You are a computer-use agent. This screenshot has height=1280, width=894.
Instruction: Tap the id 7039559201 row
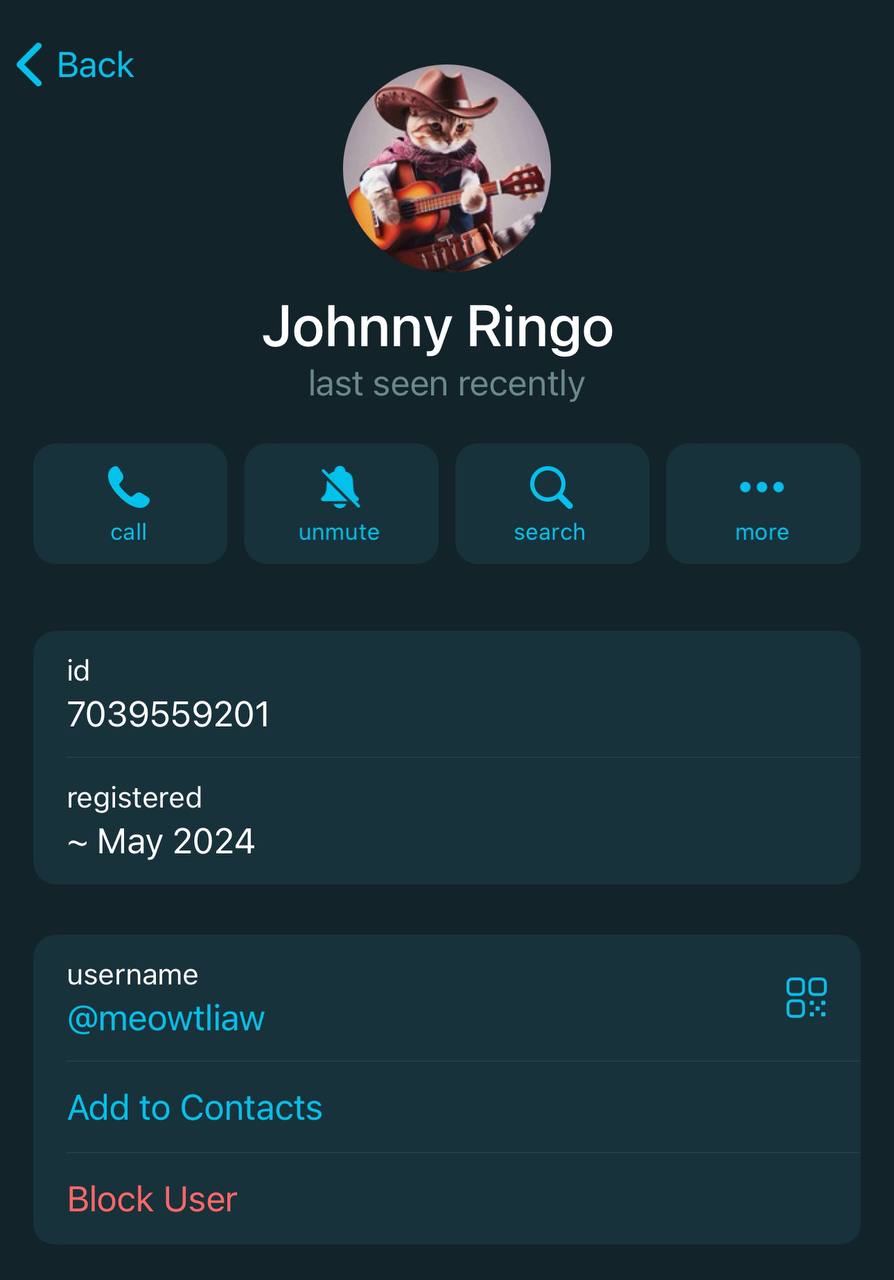[x=446, y=695]
